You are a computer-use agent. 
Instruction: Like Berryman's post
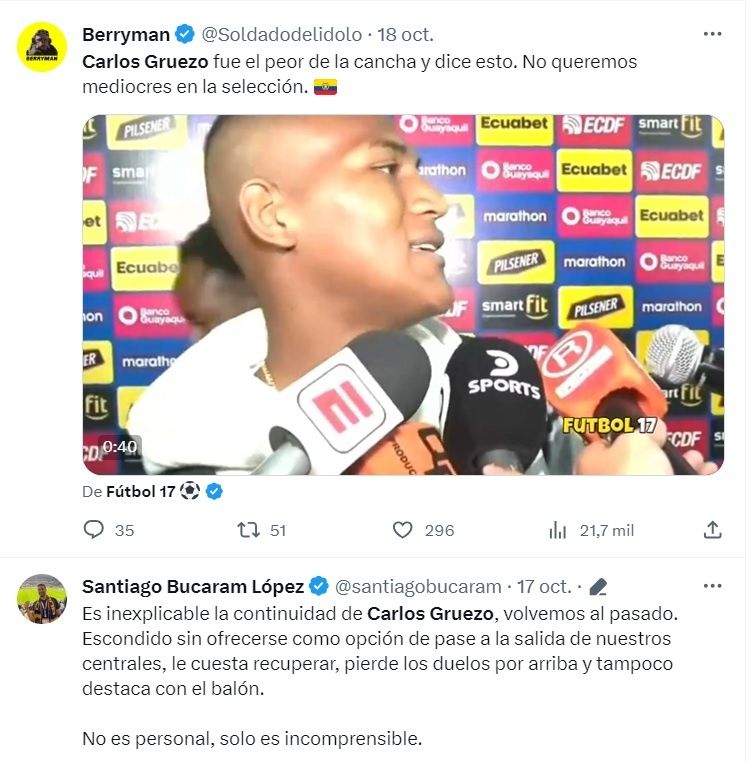pos(403,530)
